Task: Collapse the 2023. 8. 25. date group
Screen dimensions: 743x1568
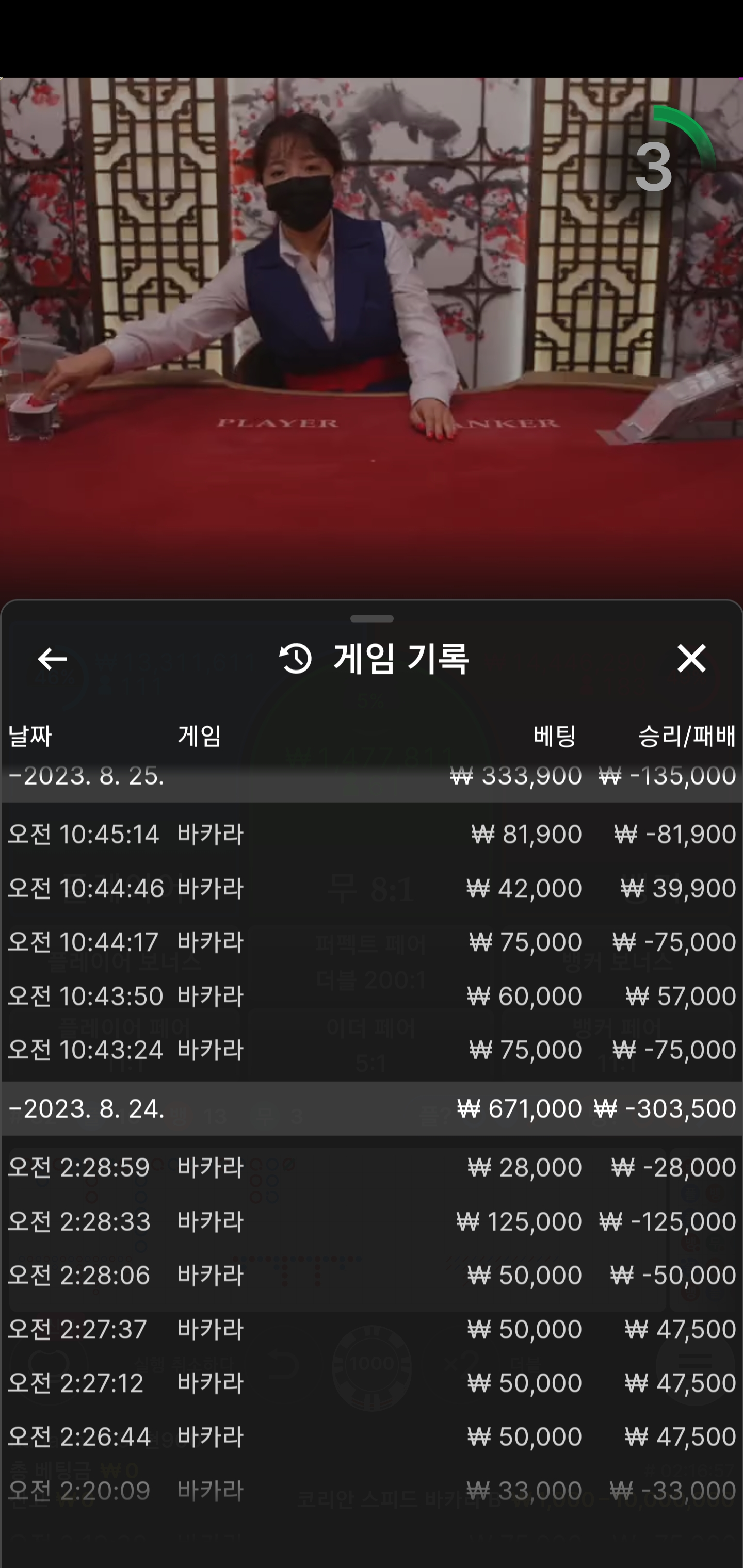Action: (x=372, y=775)
